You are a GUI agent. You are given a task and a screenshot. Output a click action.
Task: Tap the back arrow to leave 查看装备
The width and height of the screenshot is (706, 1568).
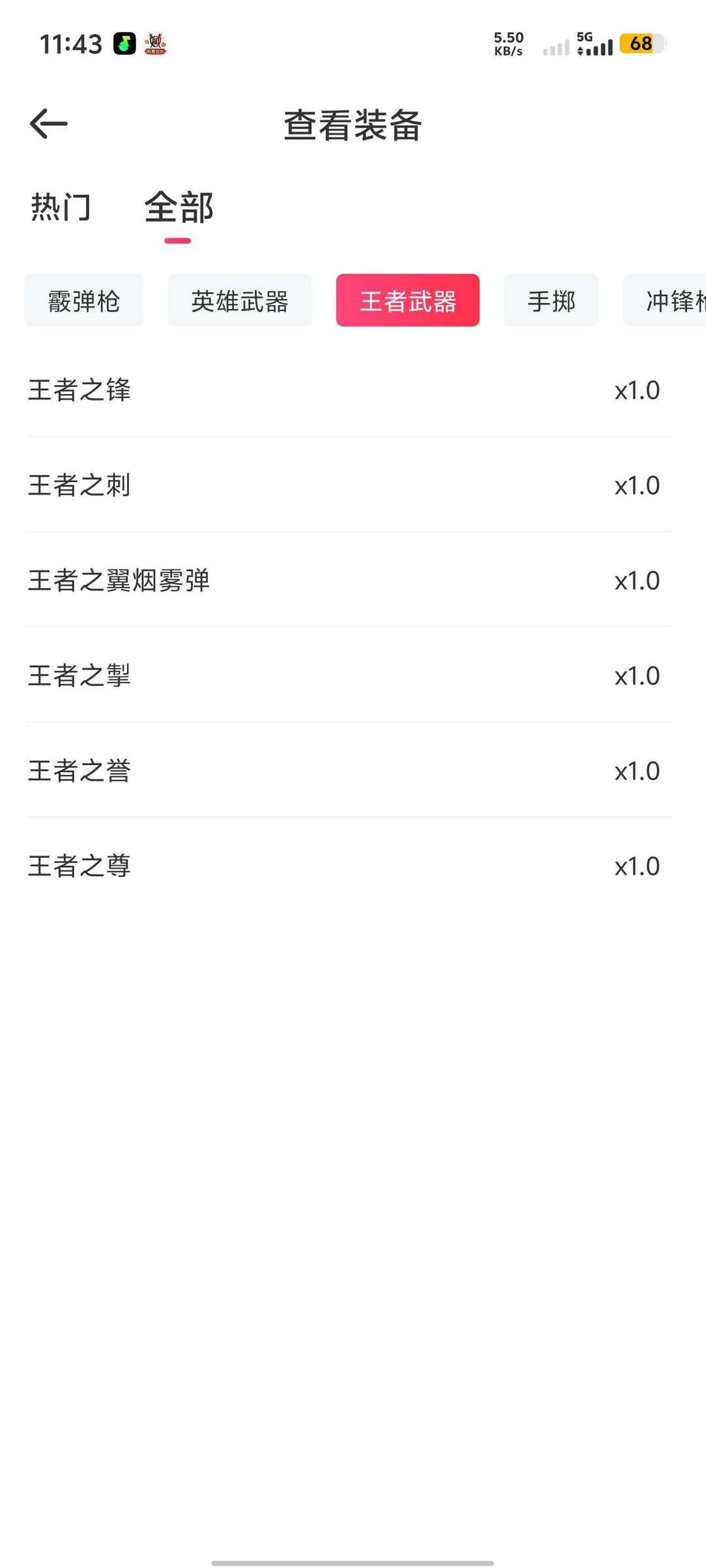(x=47, y=124)
